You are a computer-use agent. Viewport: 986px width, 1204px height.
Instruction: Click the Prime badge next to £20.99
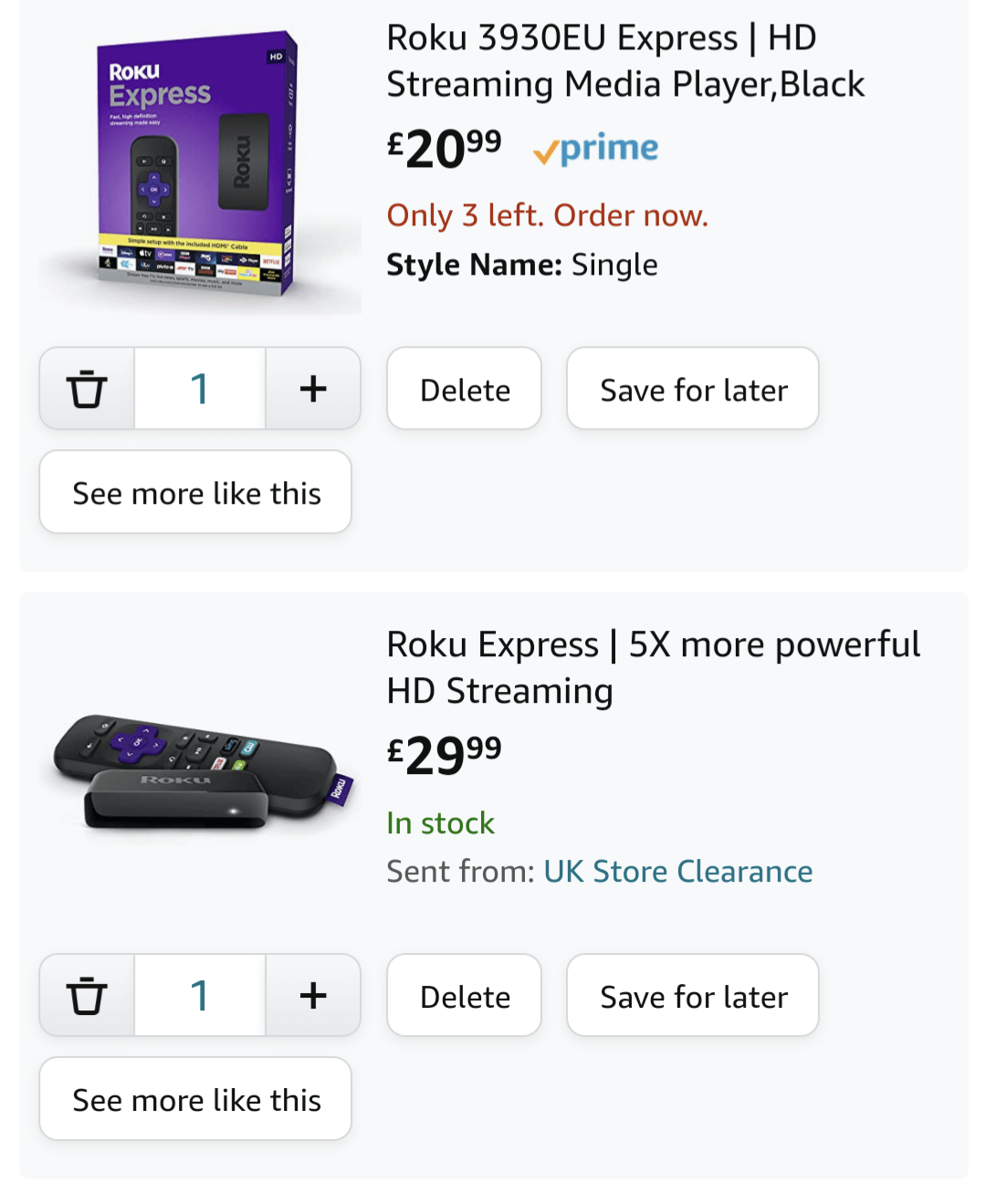pyautogui.click(x=595, y=149)
